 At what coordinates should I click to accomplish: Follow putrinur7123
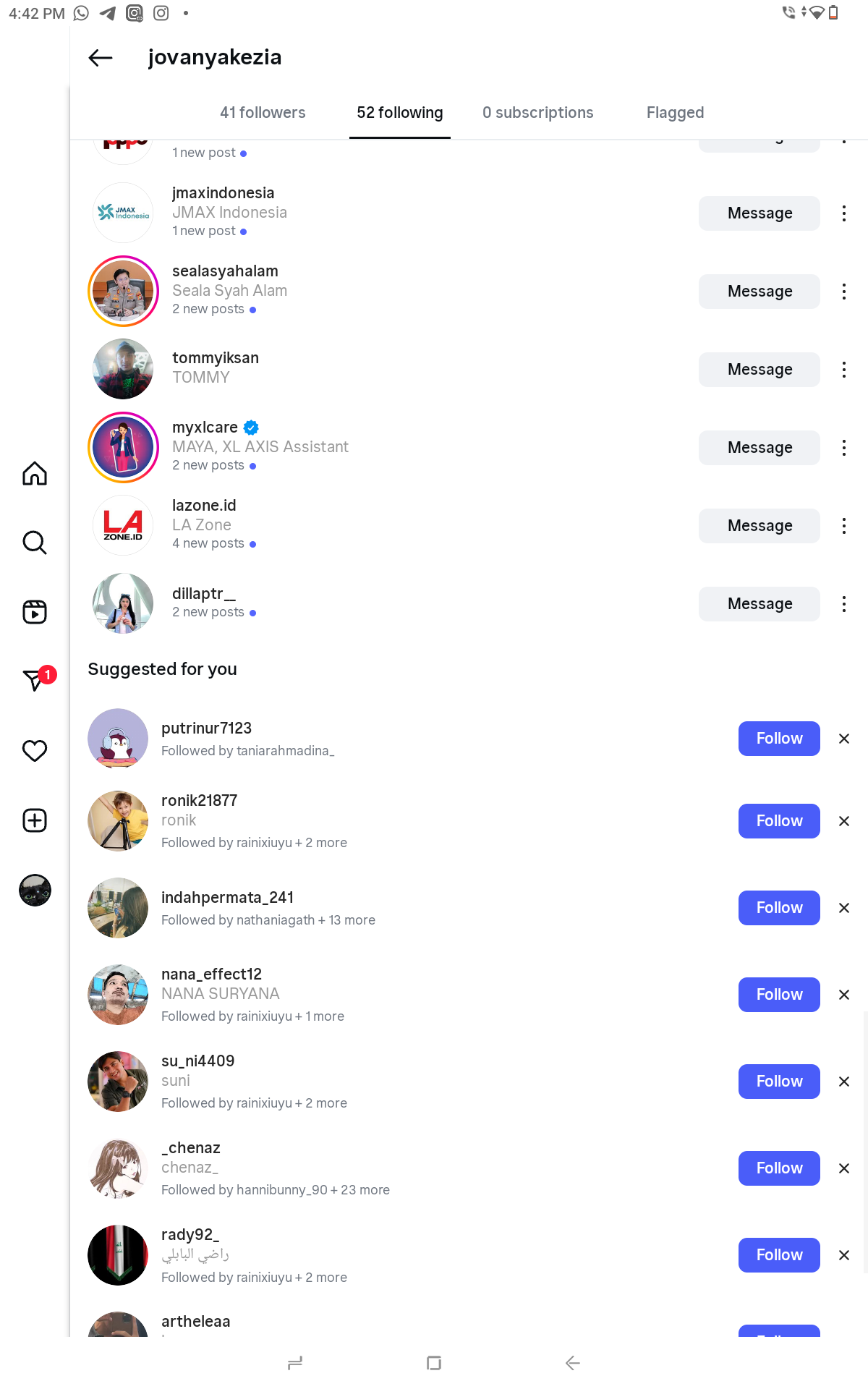778,739
